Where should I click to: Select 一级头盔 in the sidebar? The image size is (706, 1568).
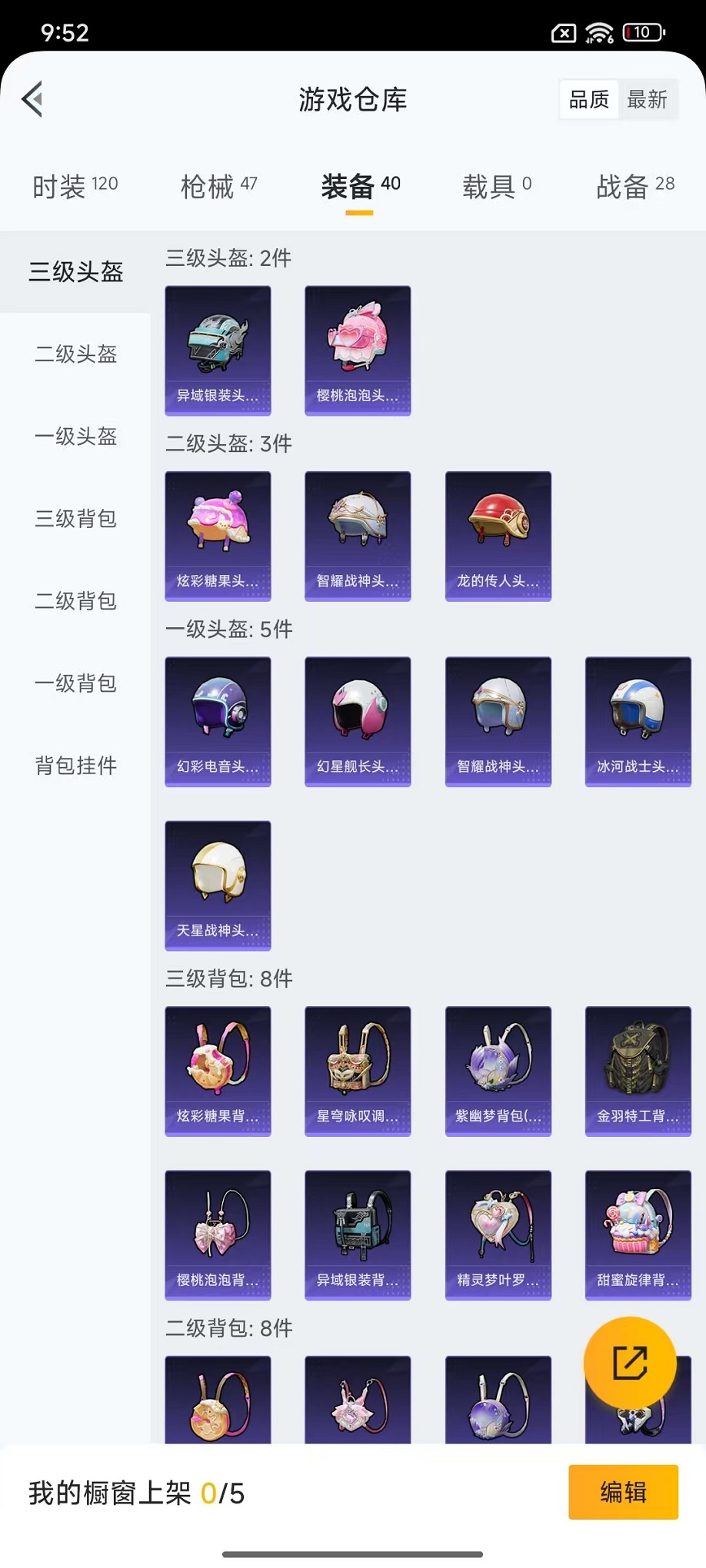coord(75,437)
